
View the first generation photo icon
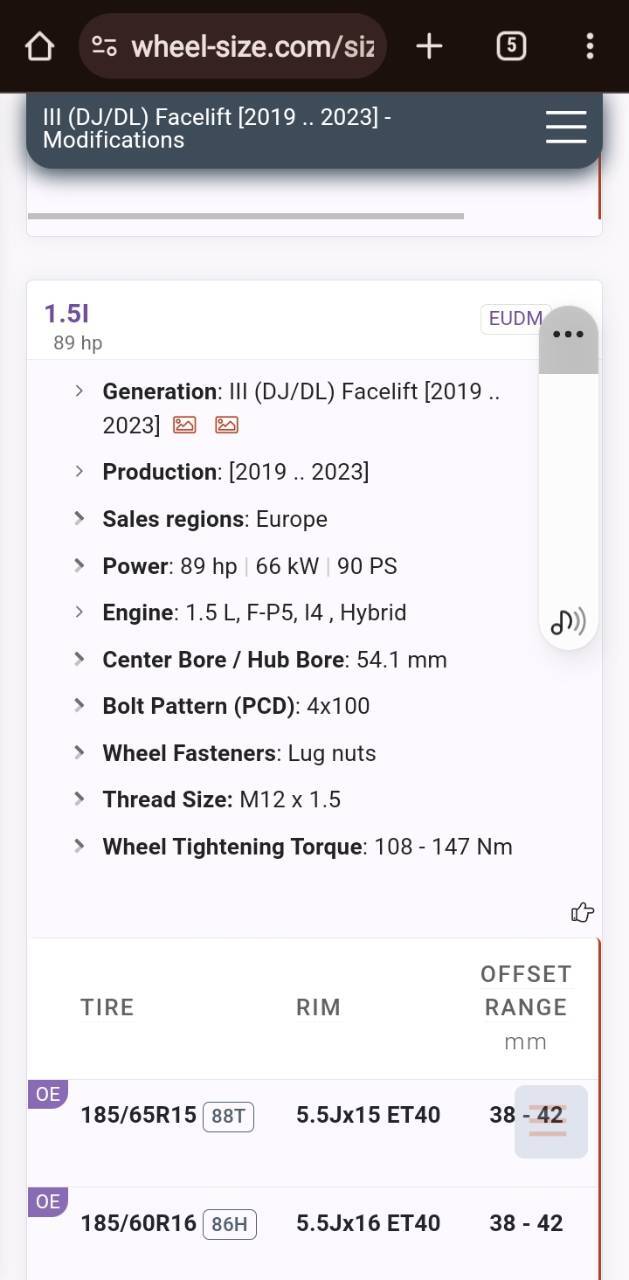coord(185,425)
